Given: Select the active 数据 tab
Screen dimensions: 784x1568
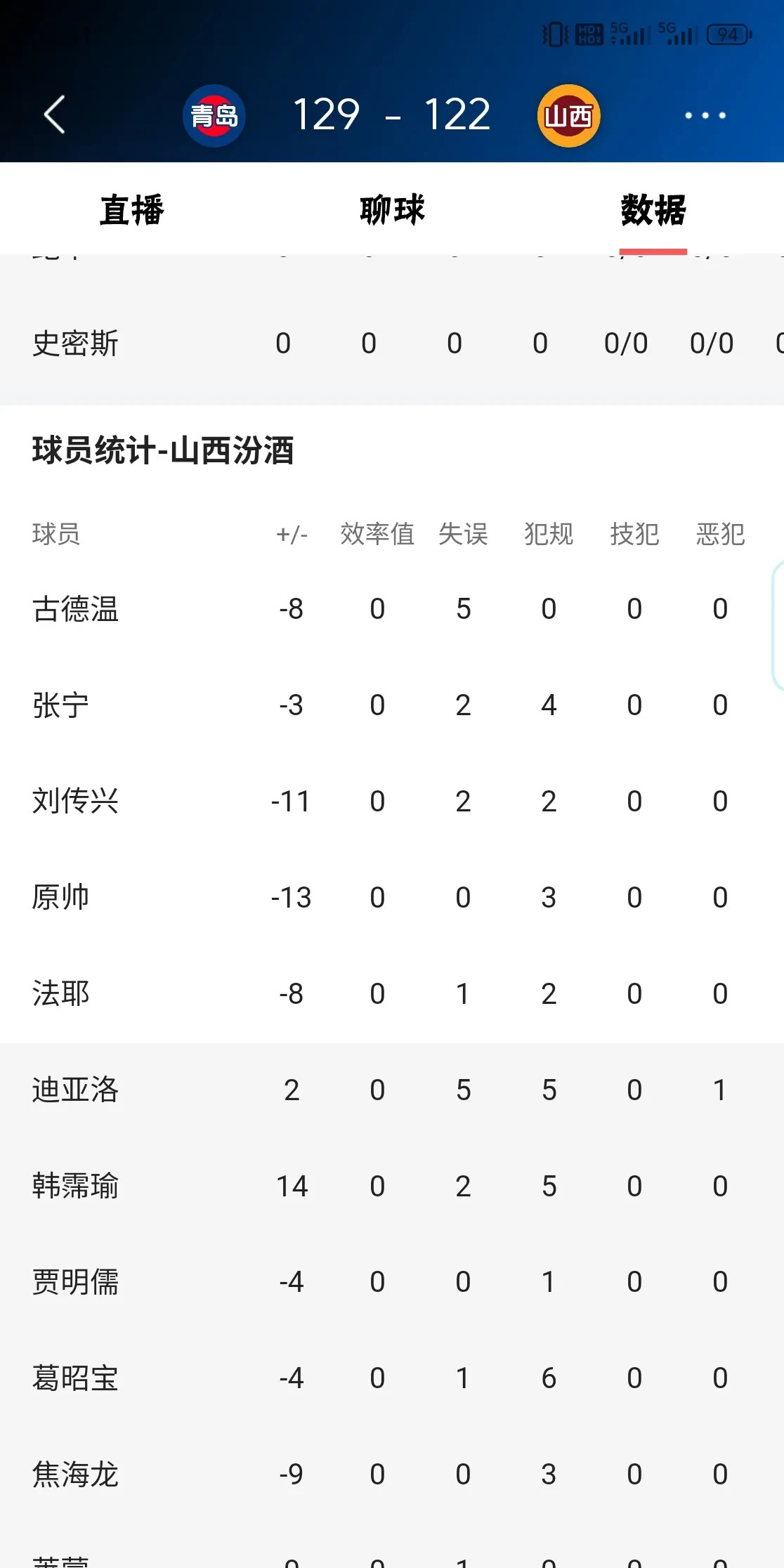Looking at the screenshot, I should point(653,210).
